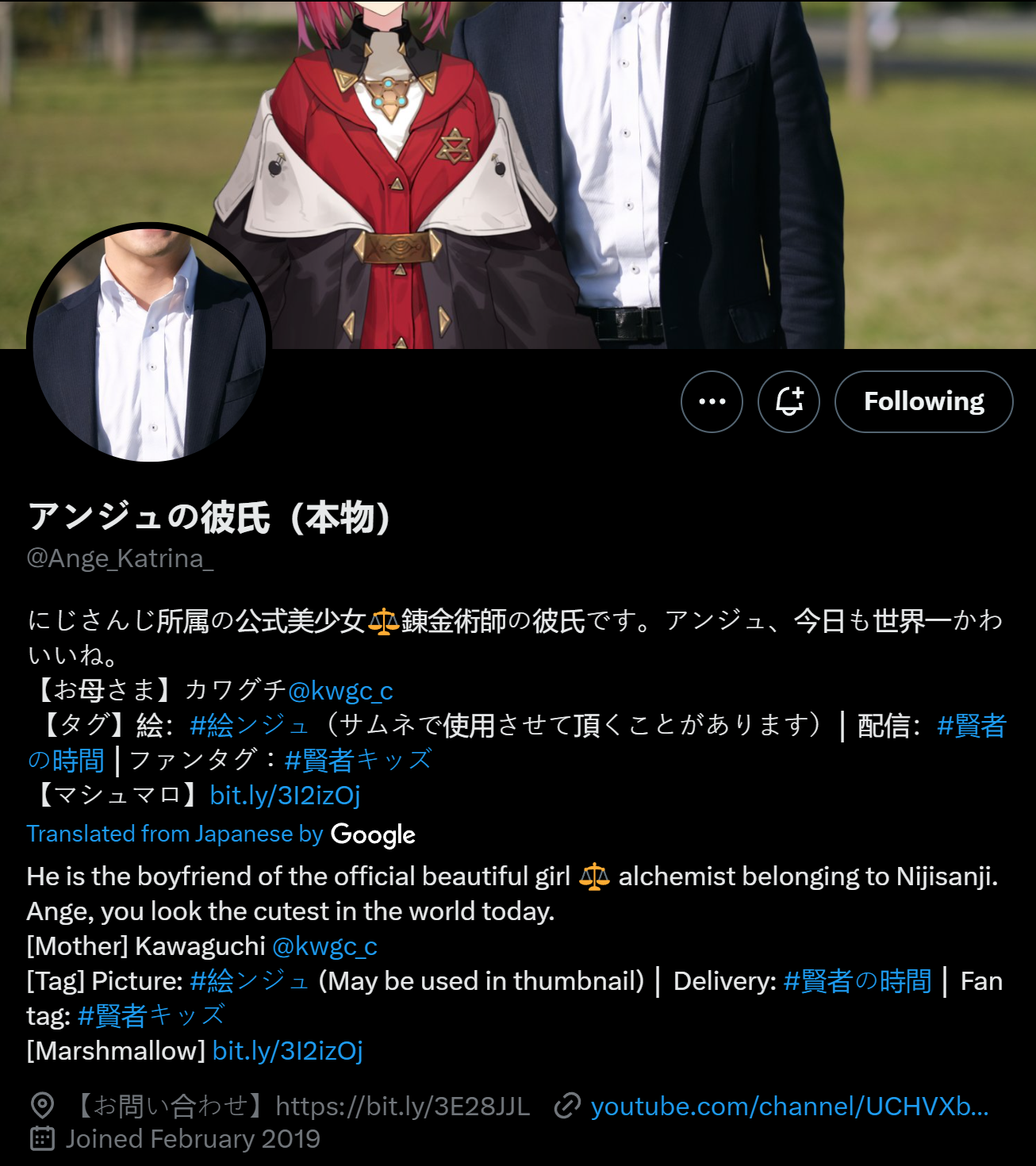This screenshot has width=1036, height=1166.
Task: Open @kwgc_c mention in Japanese bio
Action: (x=340, y=691)
